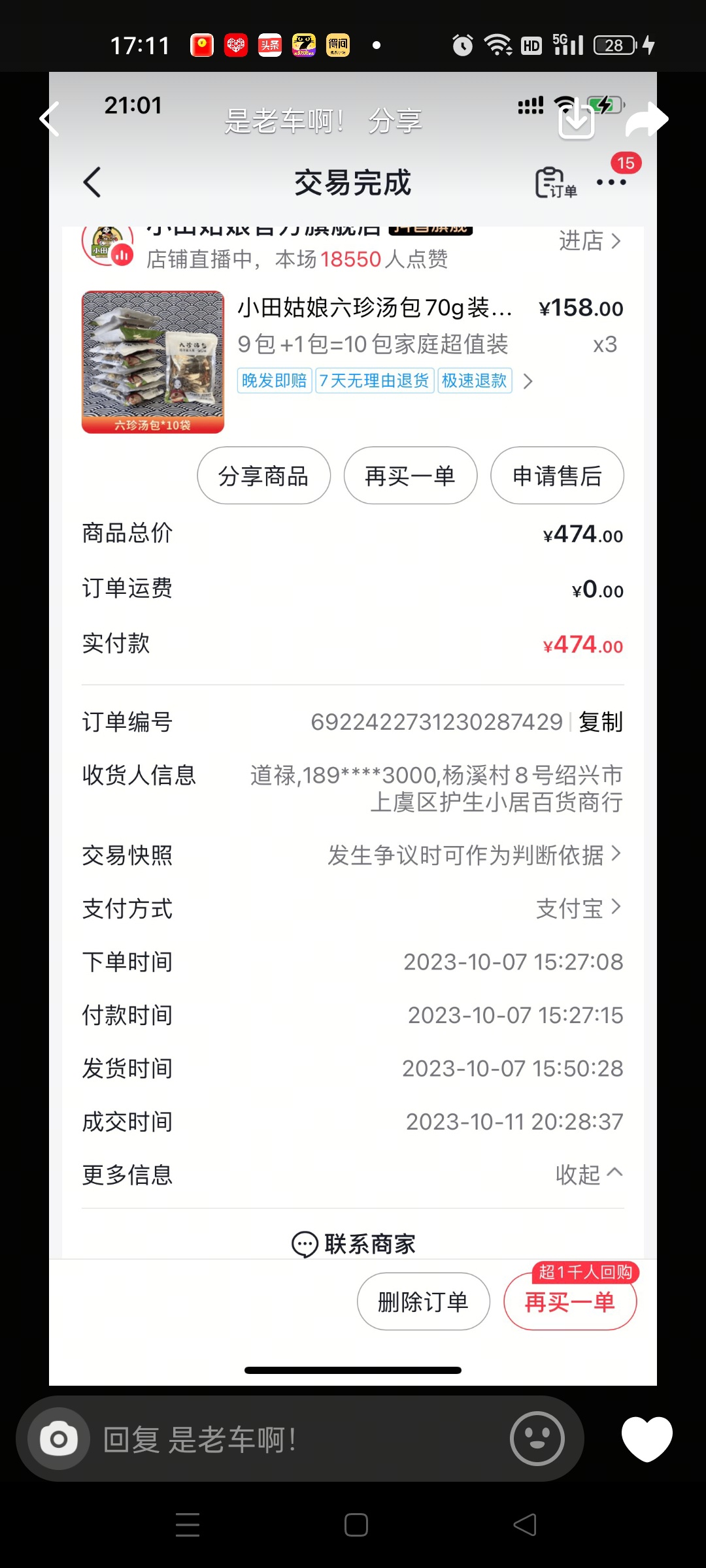This screenshot has height=1568, width=706.
Task: Go back using the top-left arrow
Action: [x=50, y=119]
